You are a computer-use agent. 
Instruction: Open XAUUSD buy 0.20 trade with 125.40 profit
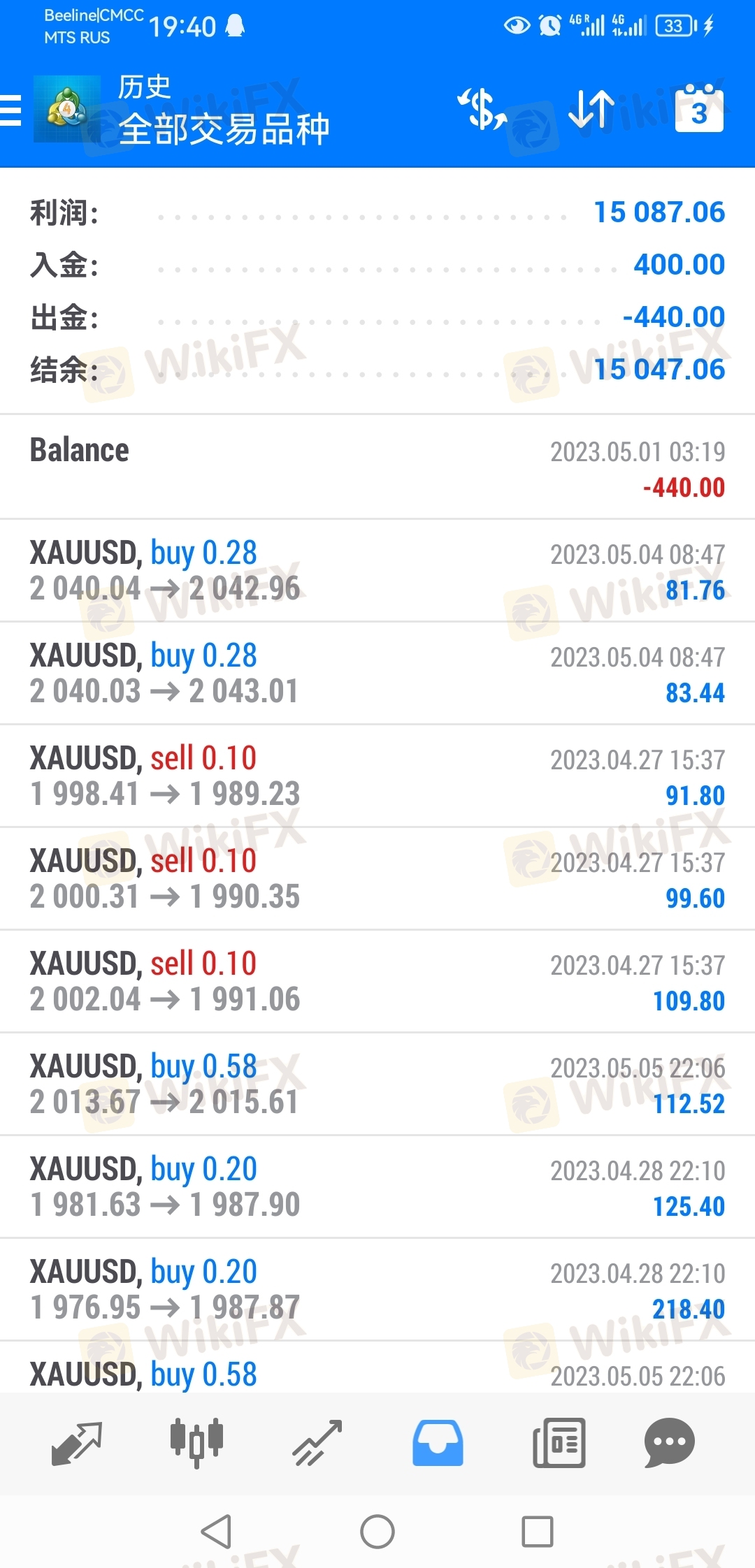[x=377, y=1187]
